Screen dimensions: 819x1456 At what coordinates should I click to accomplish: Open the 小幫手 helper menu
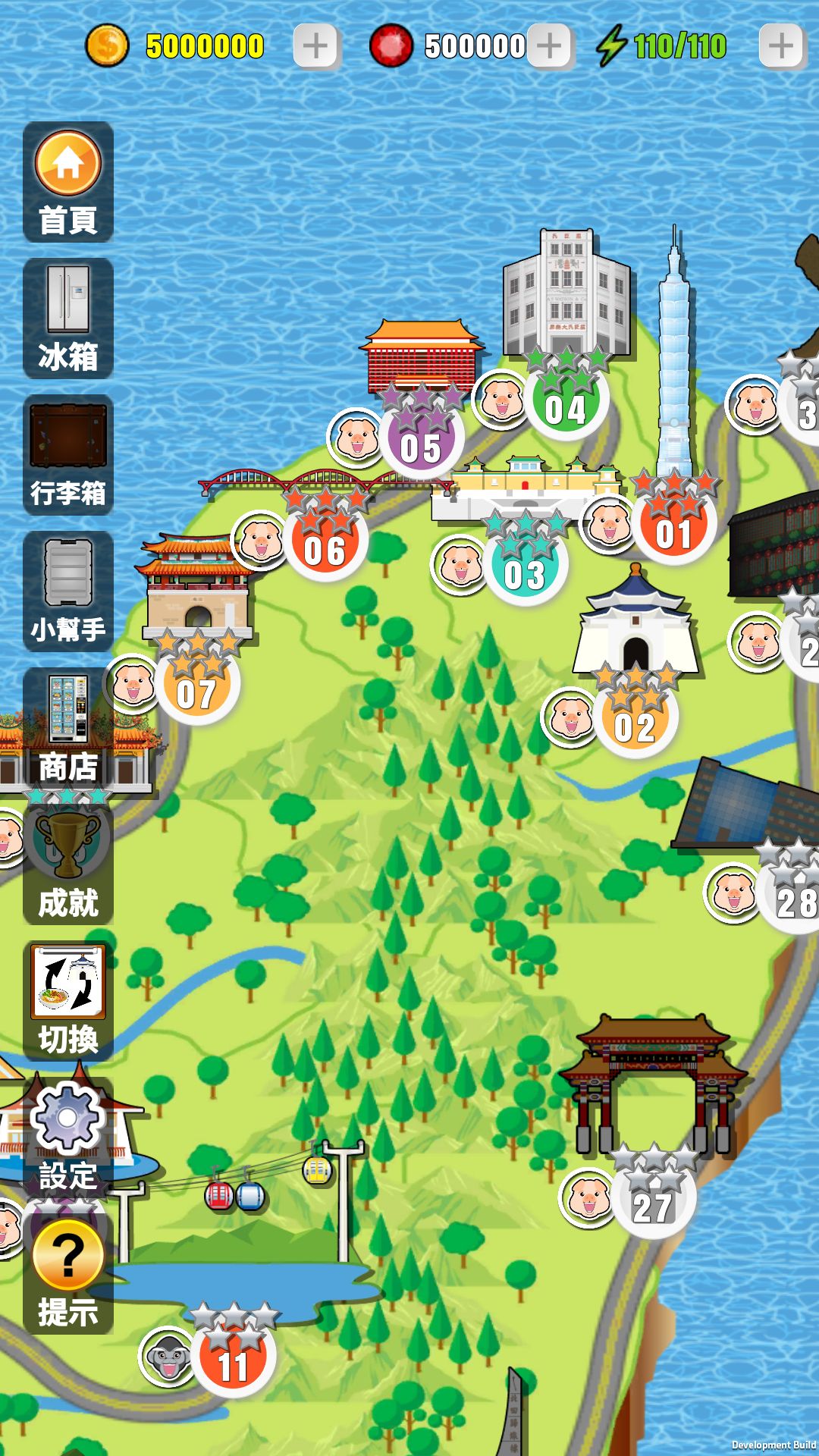(68, 591)
